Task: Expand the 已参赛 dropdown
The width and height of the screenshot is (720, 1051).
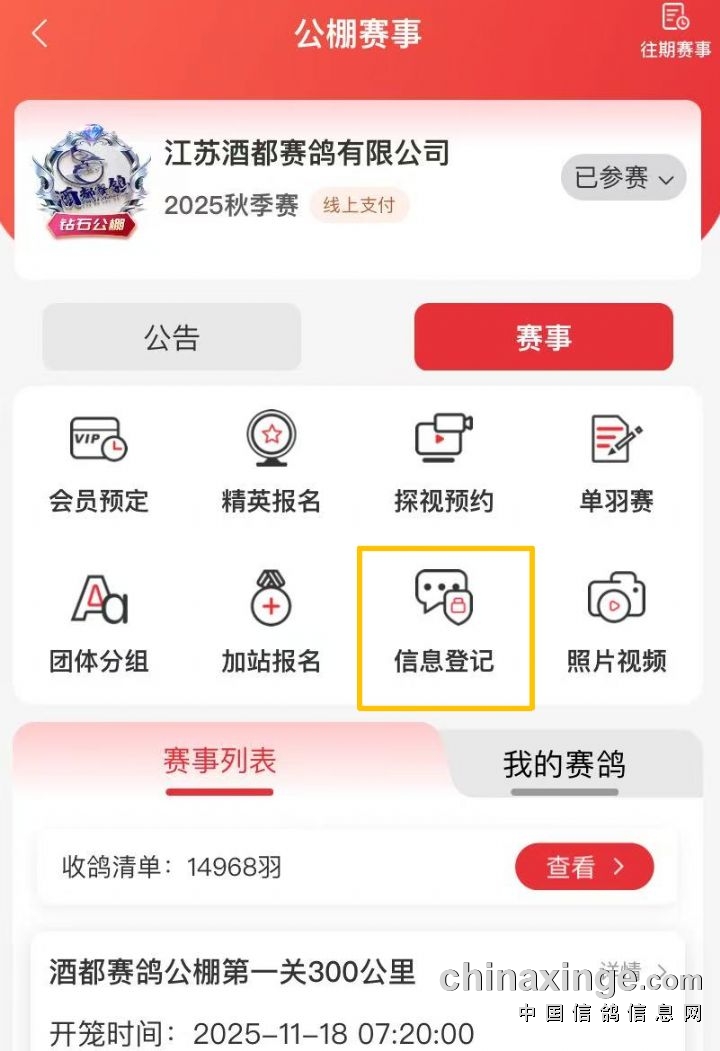Action: tap(623, 179)
